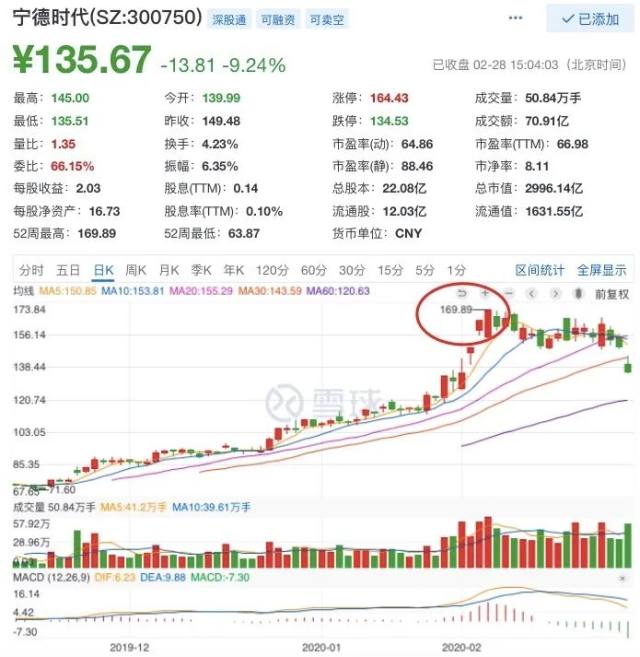Screen dimensions: 640x657
Task: Switch to the 月K chart tab
Action: coord(170,270)
